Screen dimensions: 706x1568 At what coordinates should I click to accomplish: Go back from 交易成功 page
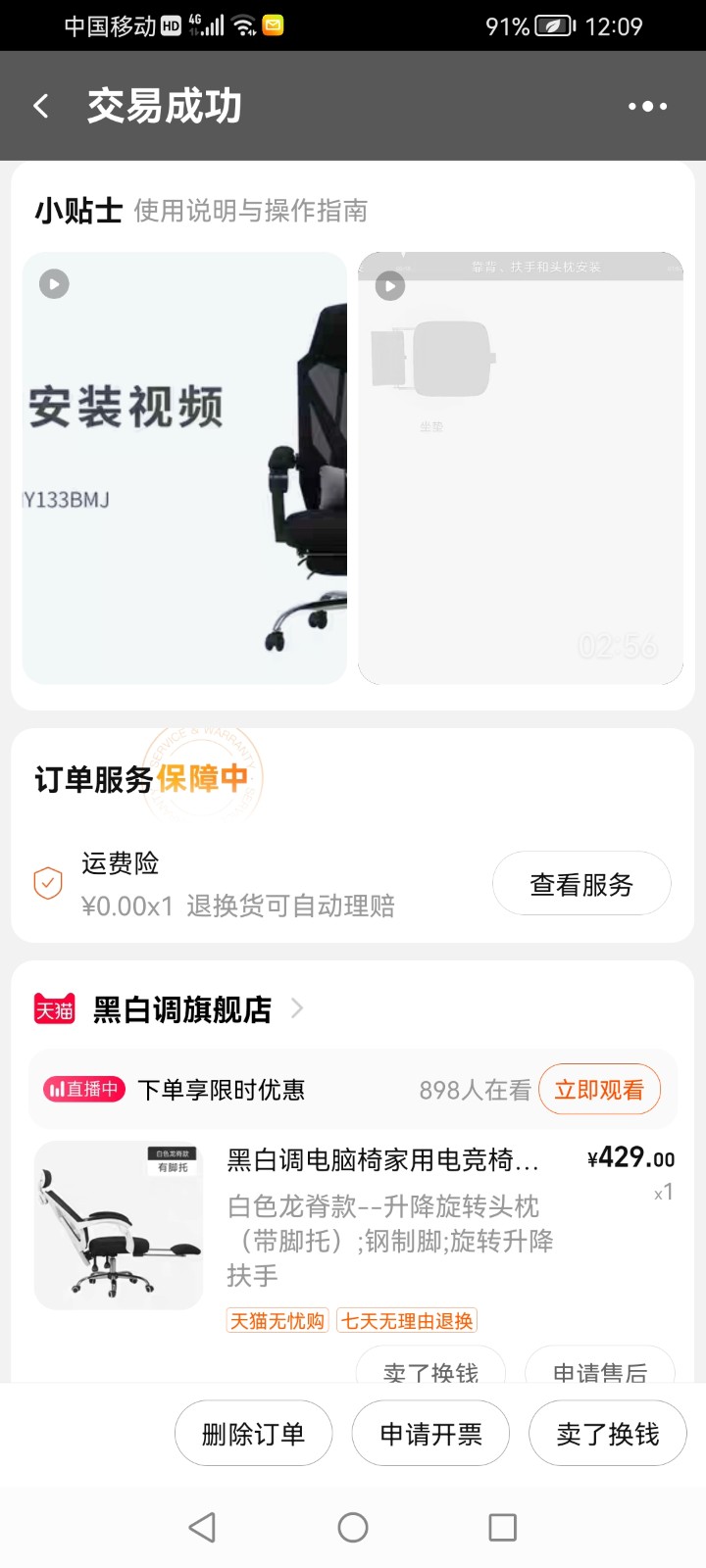pos(41,106)
